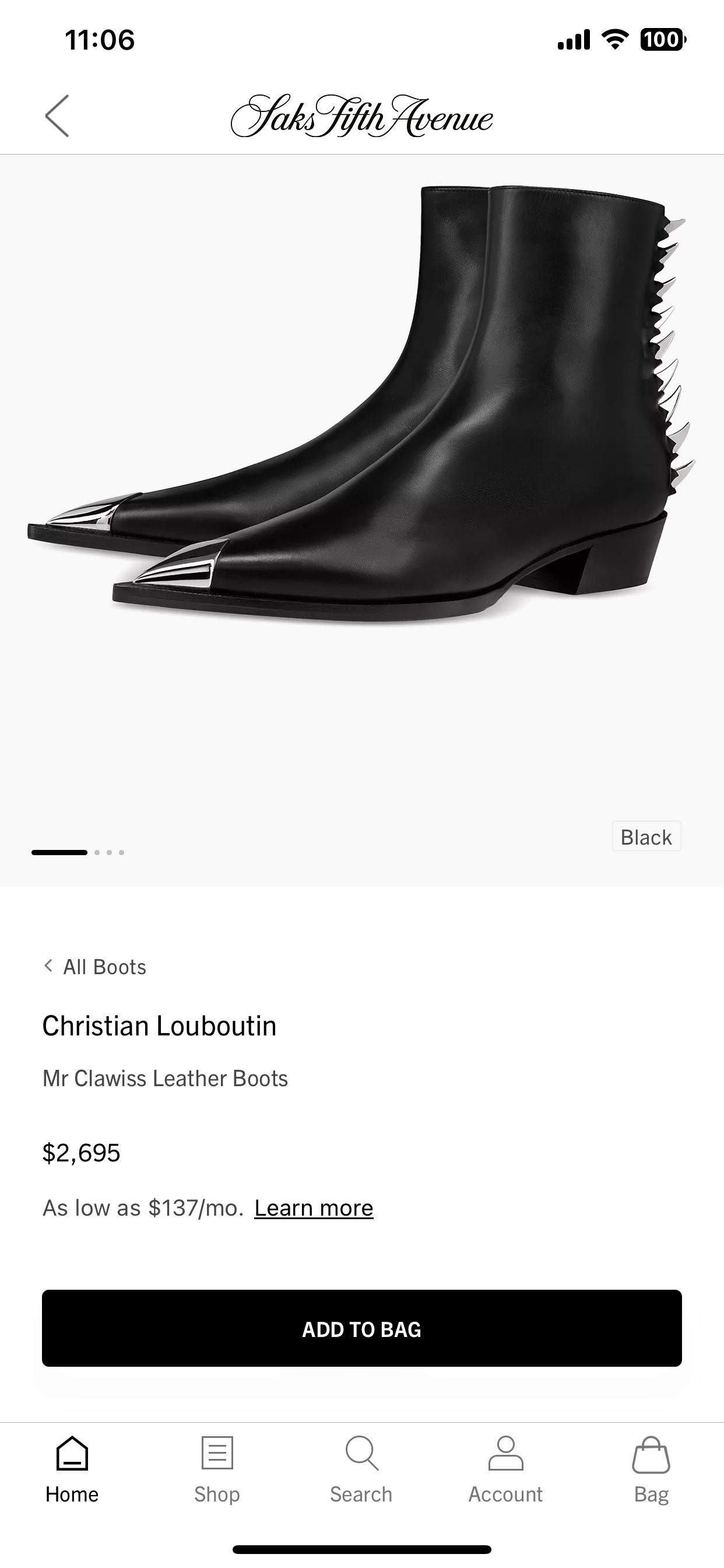Open the boot product image
Screen dimensions: 724x1568
click(361, 426)
